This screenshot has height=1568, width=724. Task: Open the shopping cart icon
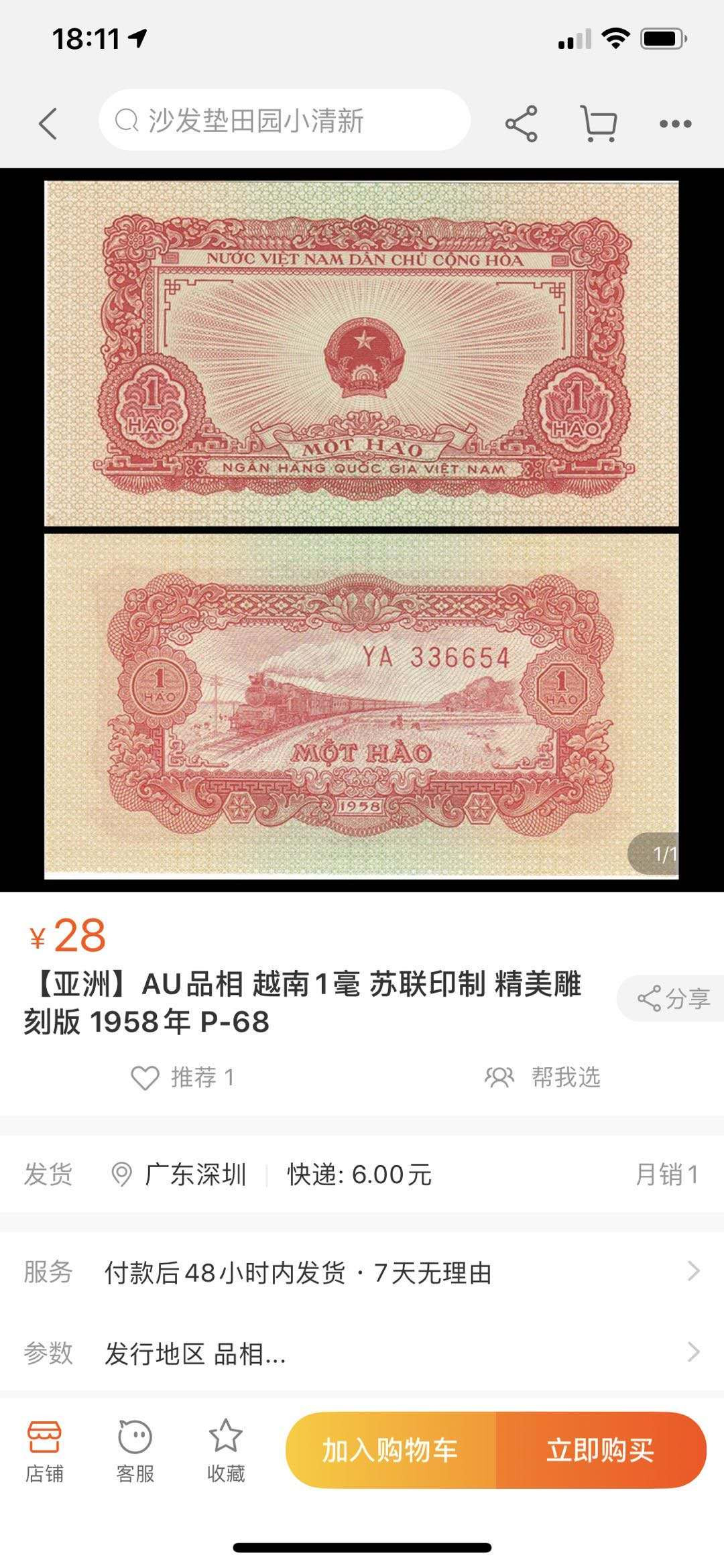[x=599, y=122]
